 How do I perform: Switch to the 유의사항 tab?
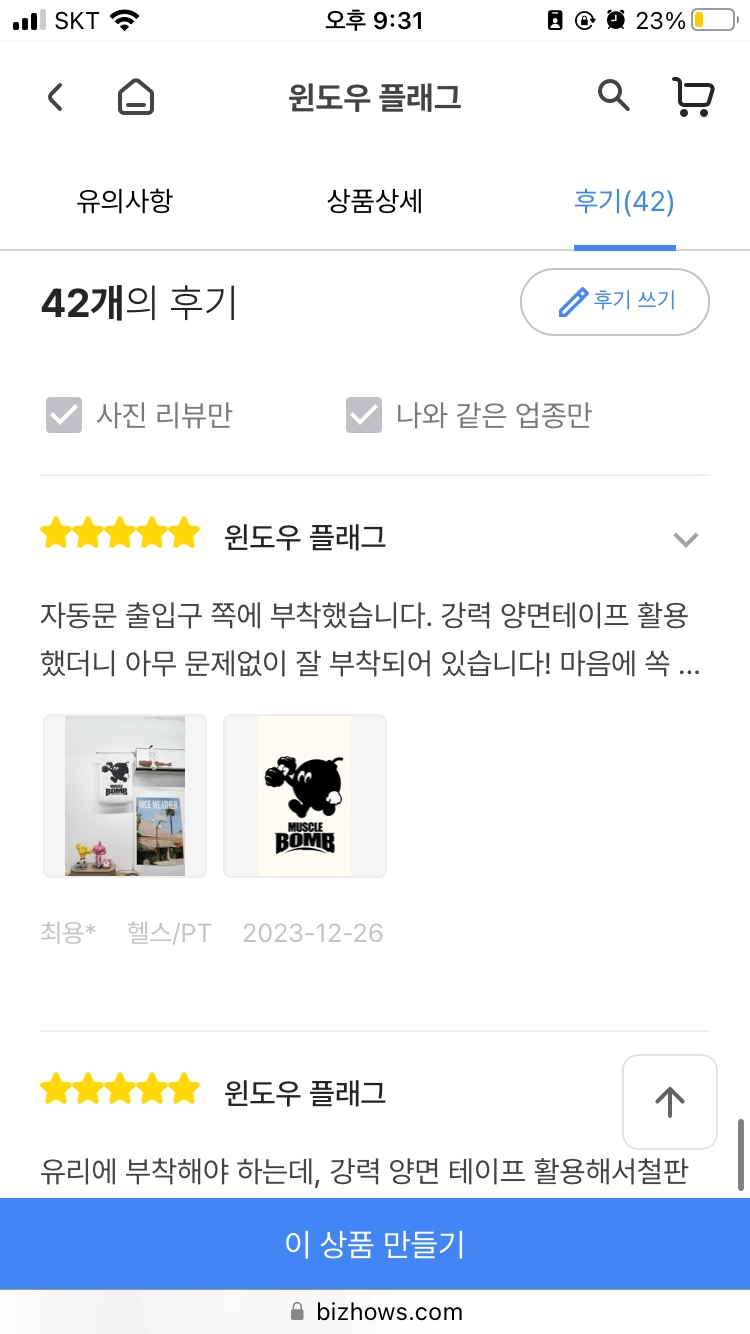click(x=125, y=201)
